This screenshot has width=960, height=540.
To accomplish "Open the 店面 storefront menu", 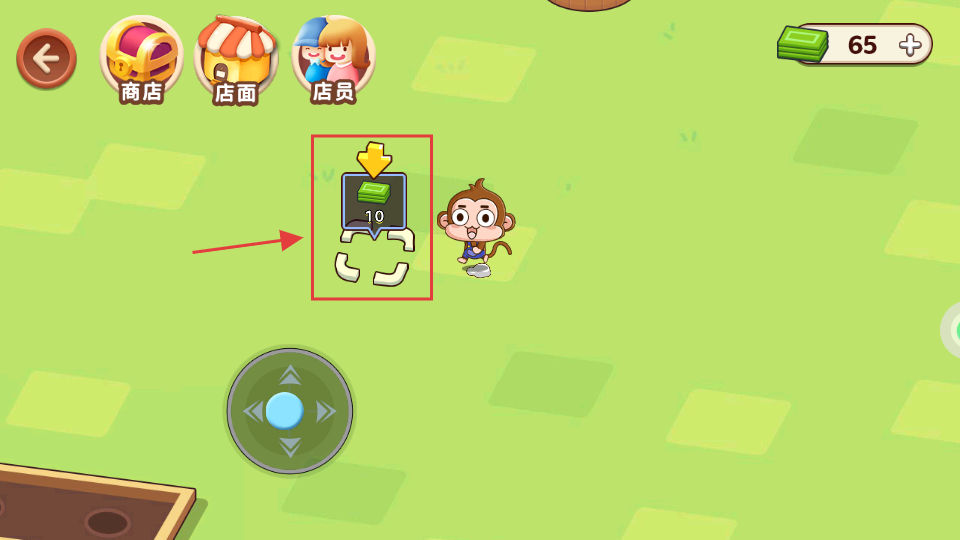I will tap(236, 58).
